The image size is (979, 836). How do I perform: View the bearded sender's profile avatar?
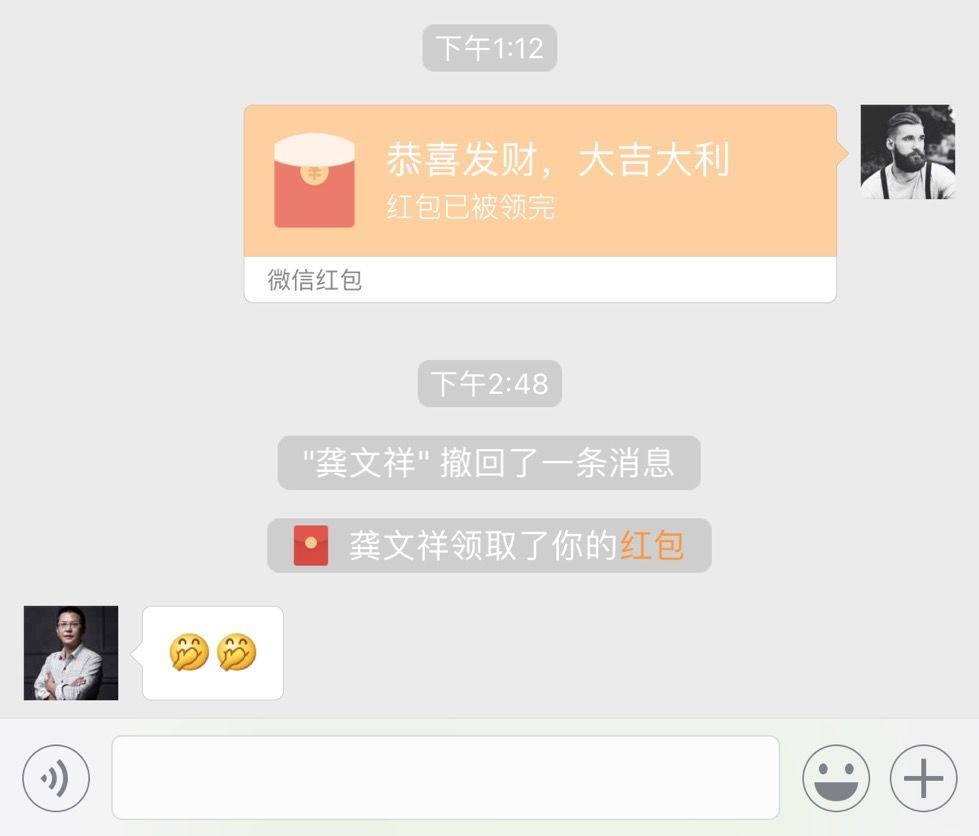pyautogui.click(x=907, y=152)
